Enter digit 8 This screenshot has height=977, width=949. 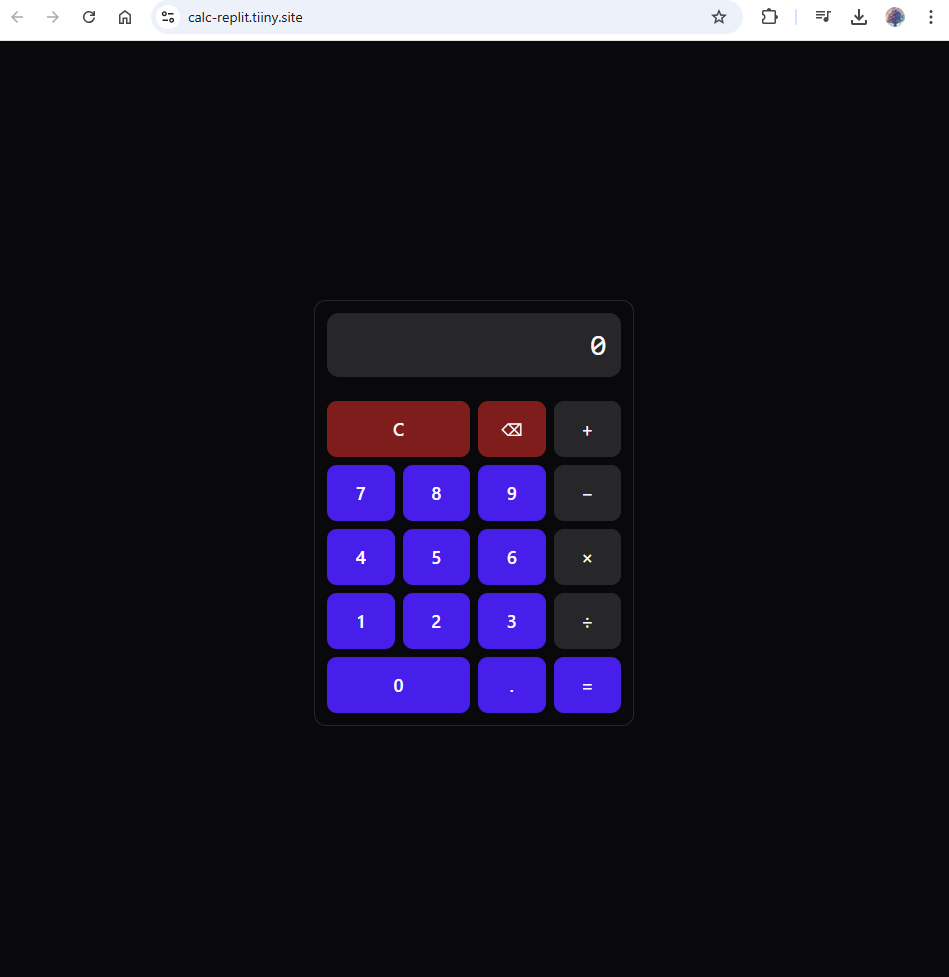tap(436, 493)
